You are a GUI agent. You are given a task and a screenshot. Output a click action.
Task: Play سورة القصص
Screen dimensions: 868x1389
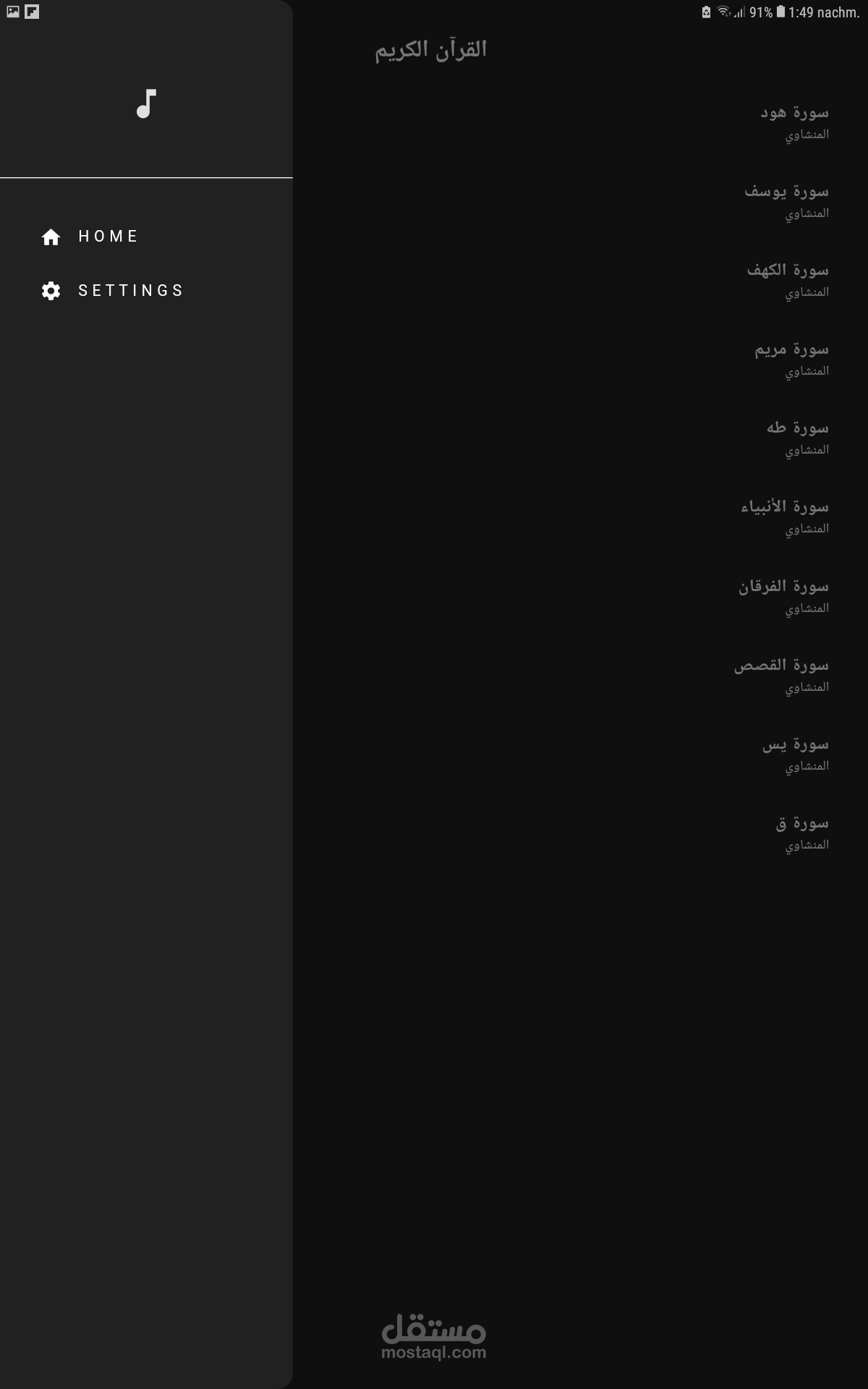point(781,674)
